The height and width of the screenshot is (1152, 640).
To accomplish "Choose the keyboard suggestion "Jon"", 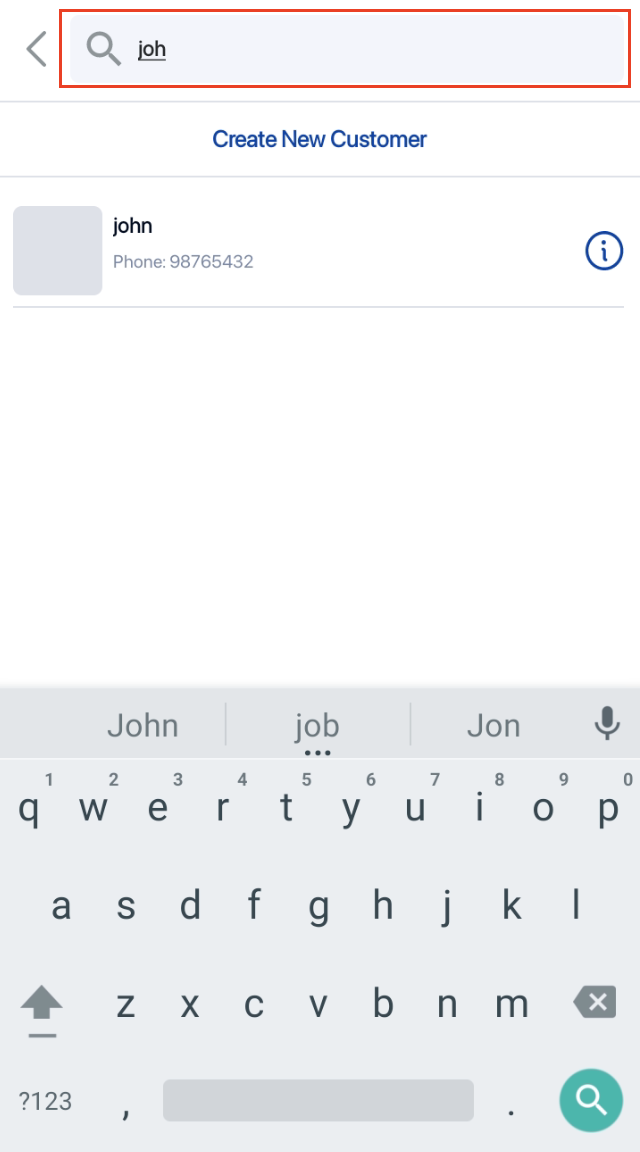I will coord(493,725).
